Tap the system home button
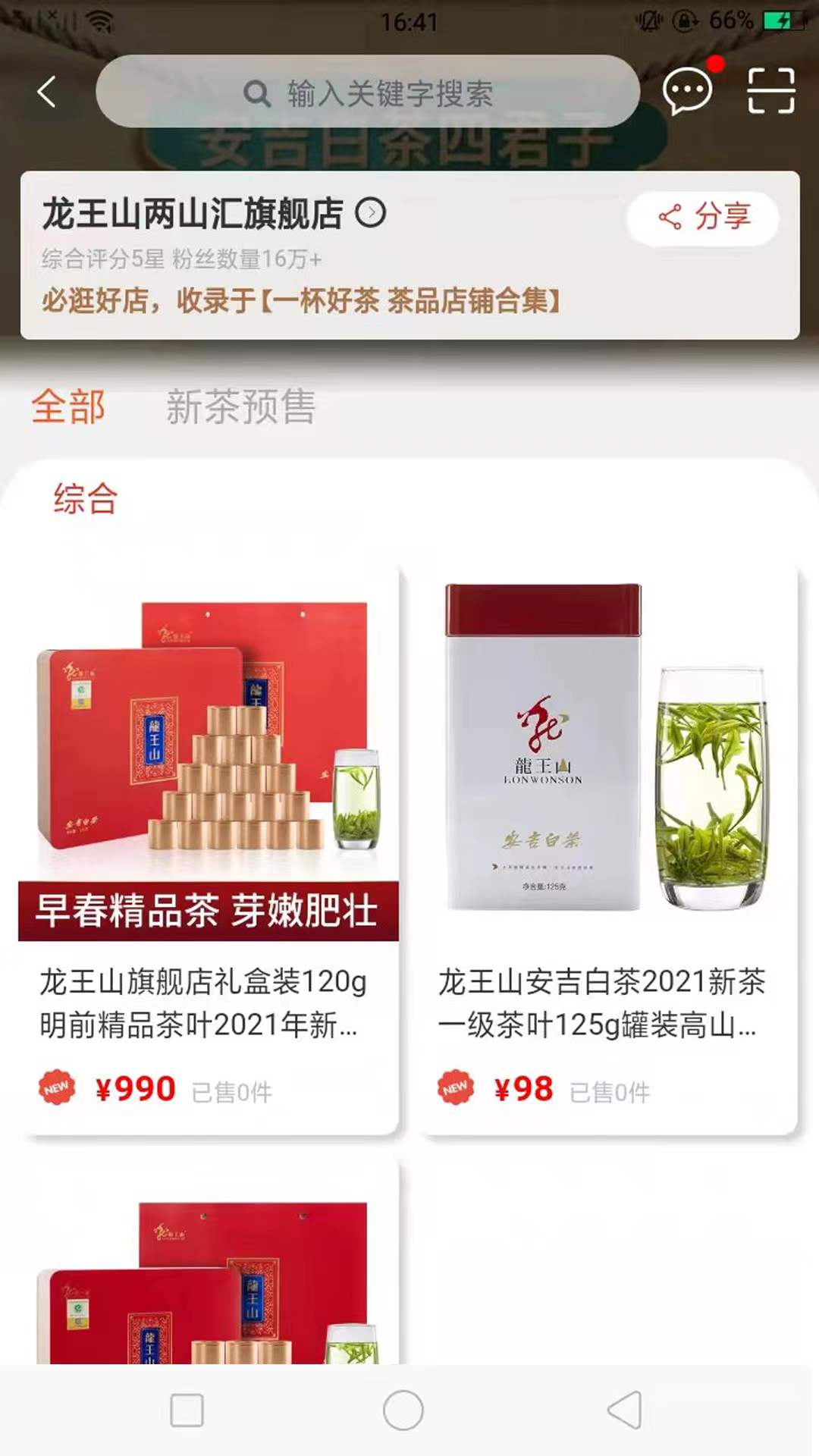This screenshot has width=819, height=1456. pos(403,1410)
